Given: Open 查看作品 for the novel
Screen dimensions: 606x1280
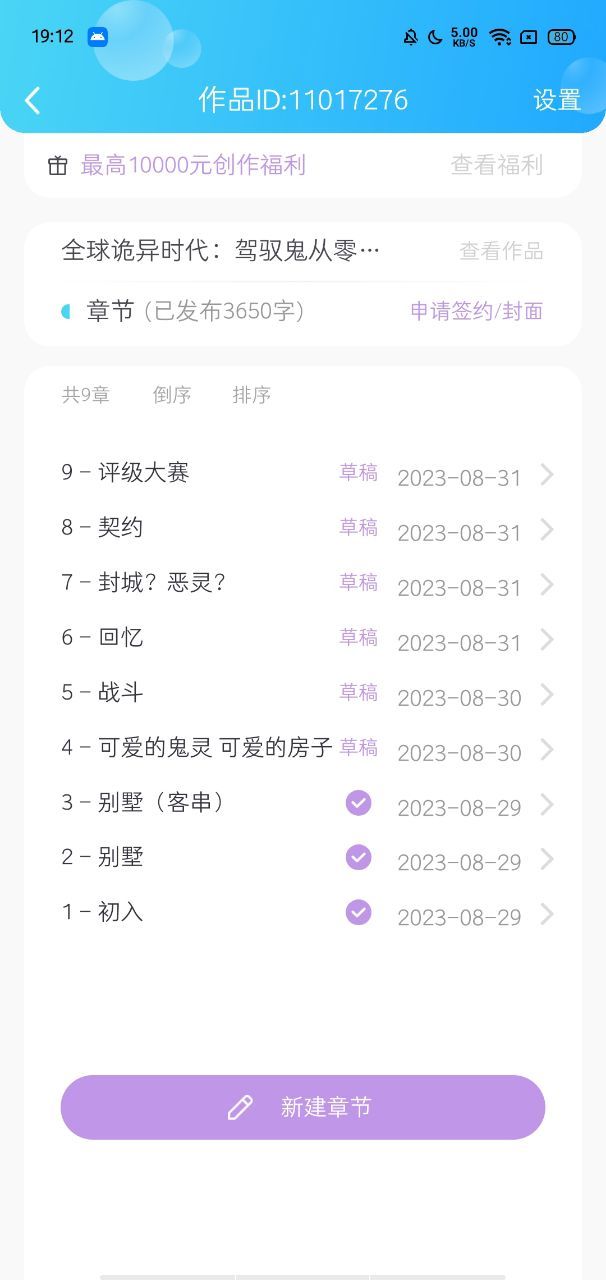Looking at the screenshot, I should click(x=501, y=251).
